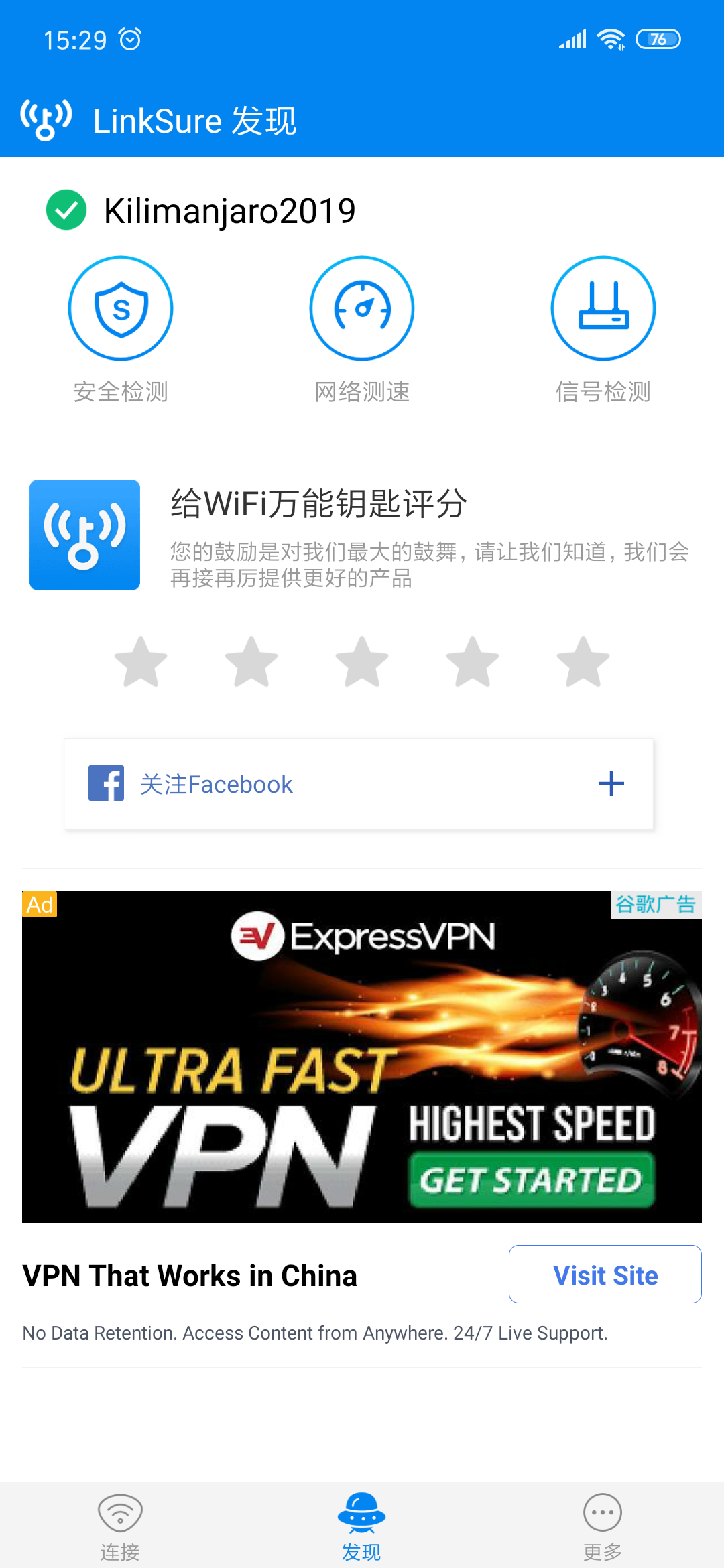The image size is (724, 1568).
Task: Follow on Facebook via 关注Facebook
Action: click(x=359, y=784)
